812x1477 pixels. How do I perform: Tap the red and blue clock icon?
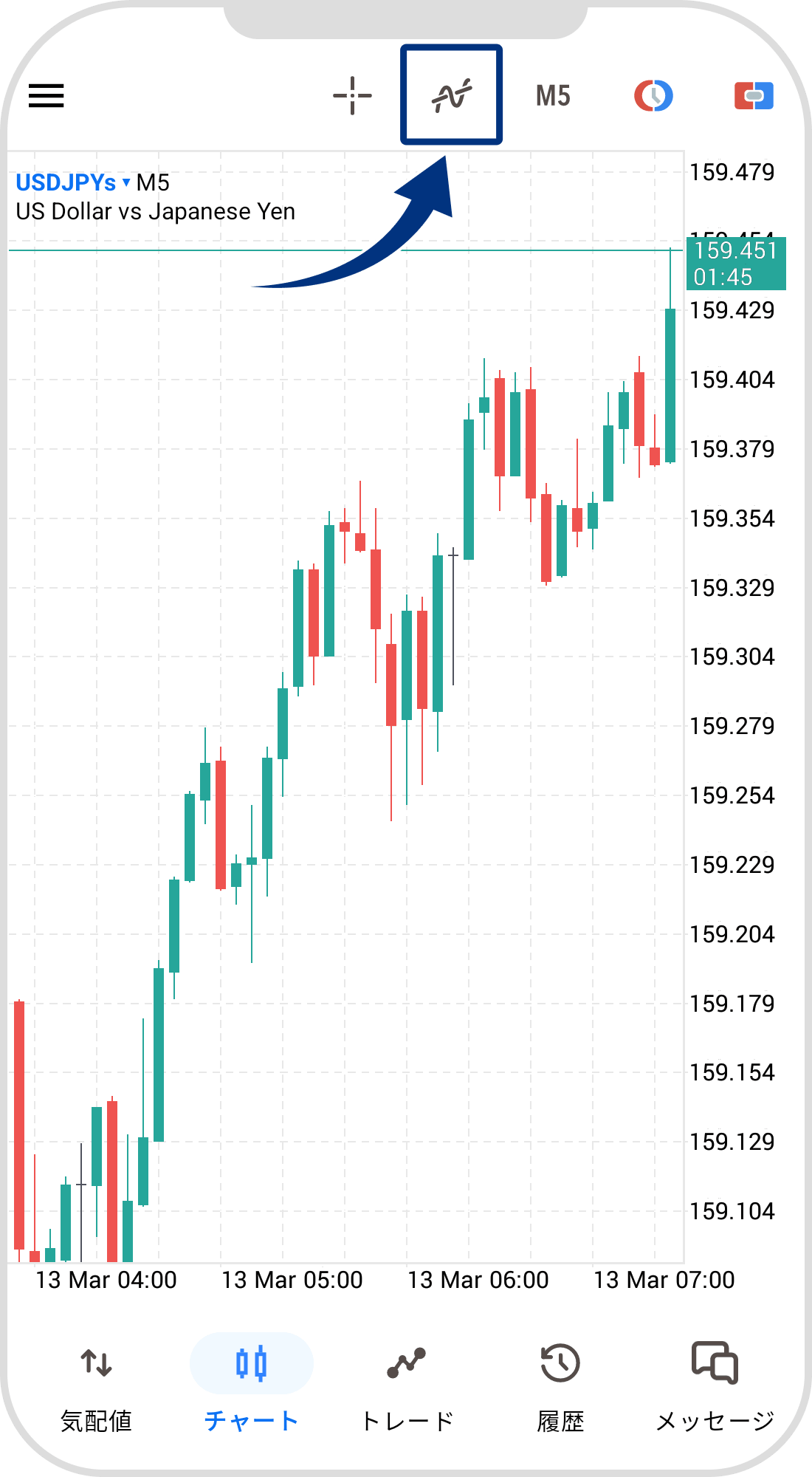click(653, 96)
